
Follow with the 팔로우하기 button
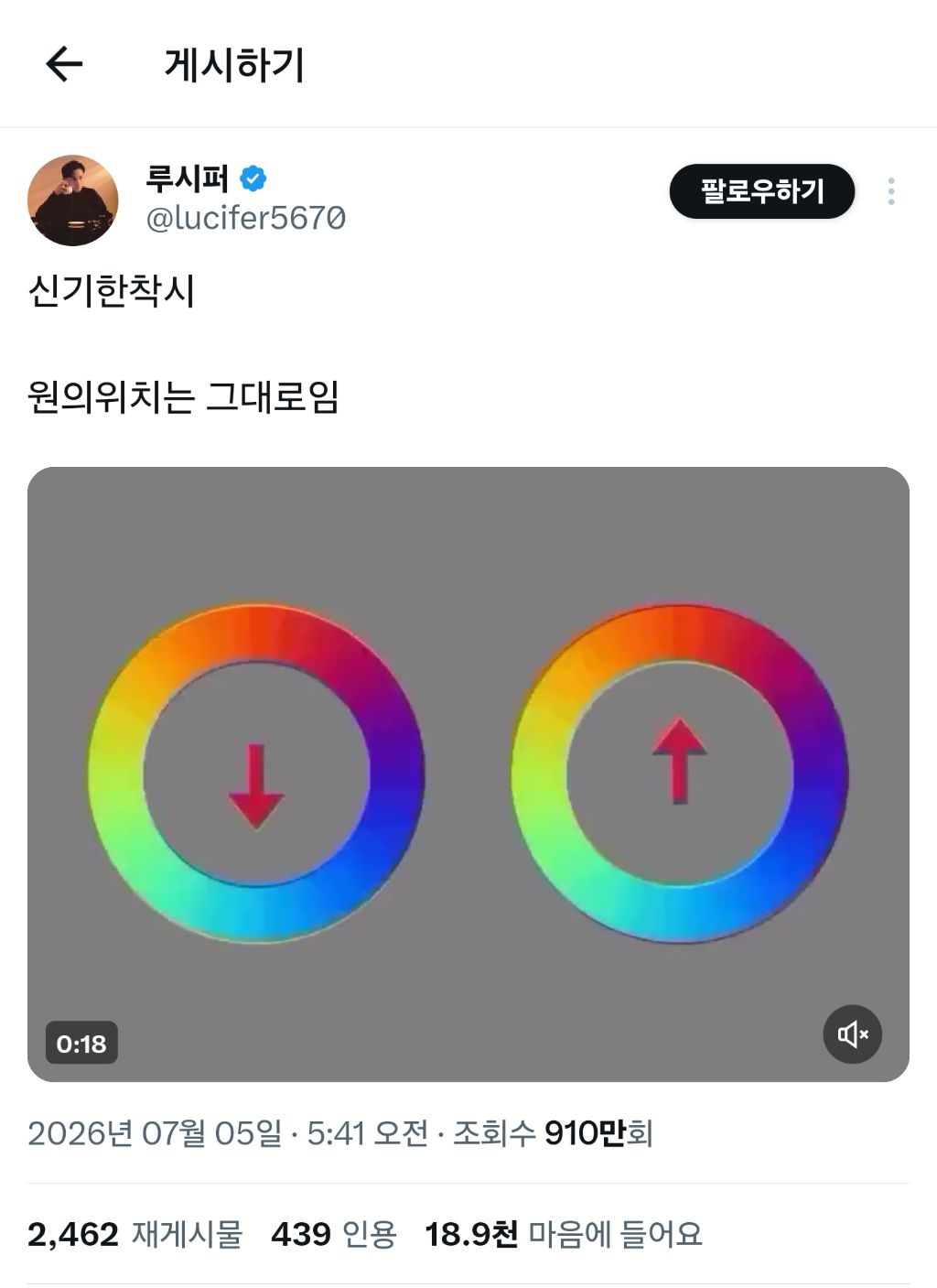[x=762, y=191]
